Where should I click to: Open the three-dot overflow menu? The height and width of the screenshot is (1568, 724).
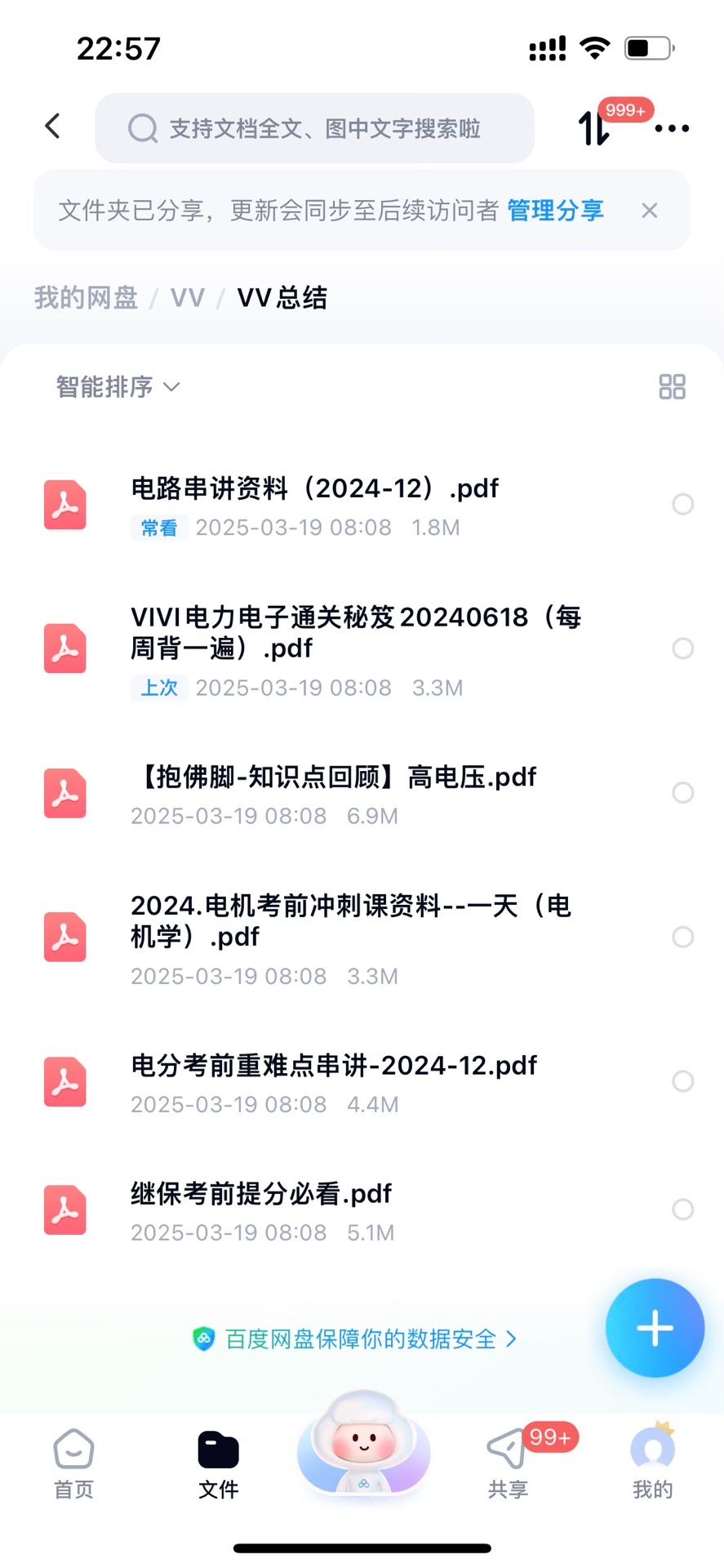point(672,128)
